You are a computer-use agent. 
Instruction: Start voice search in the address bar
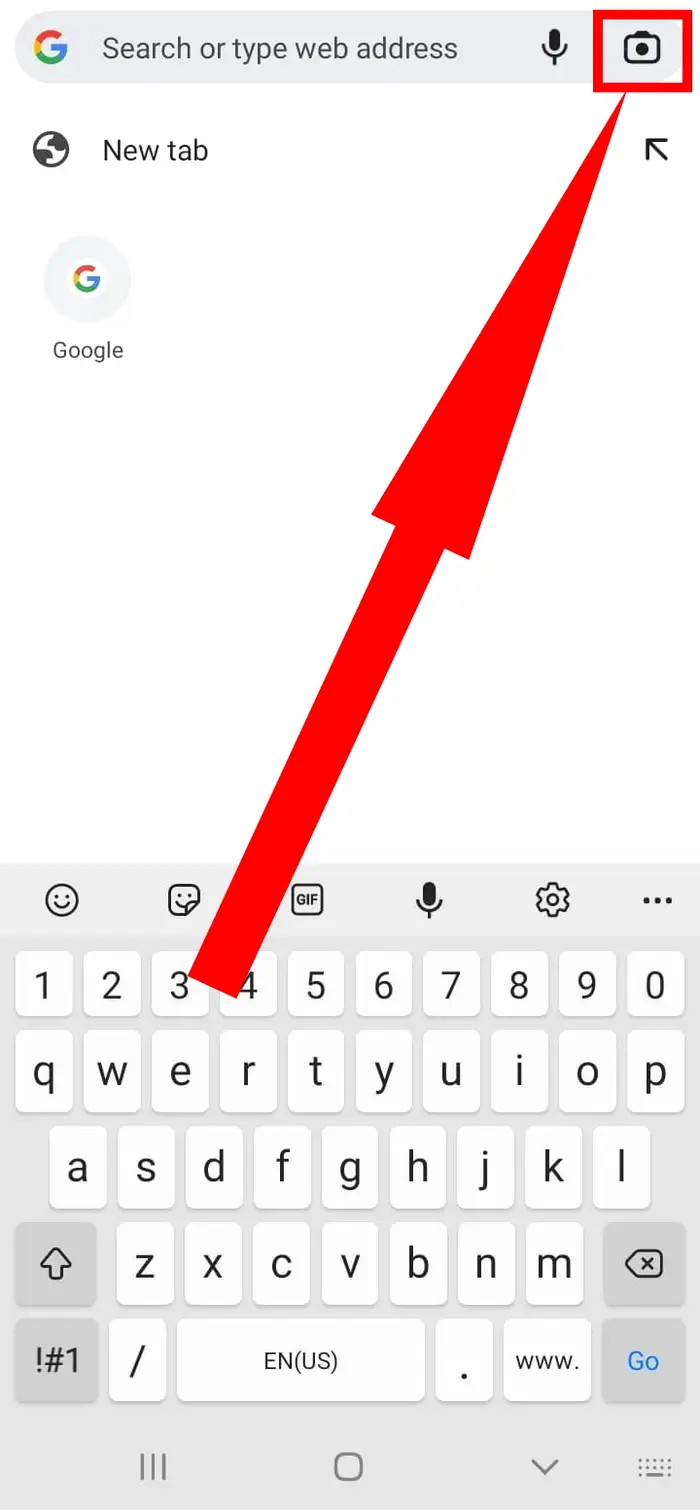pos(554,48)
